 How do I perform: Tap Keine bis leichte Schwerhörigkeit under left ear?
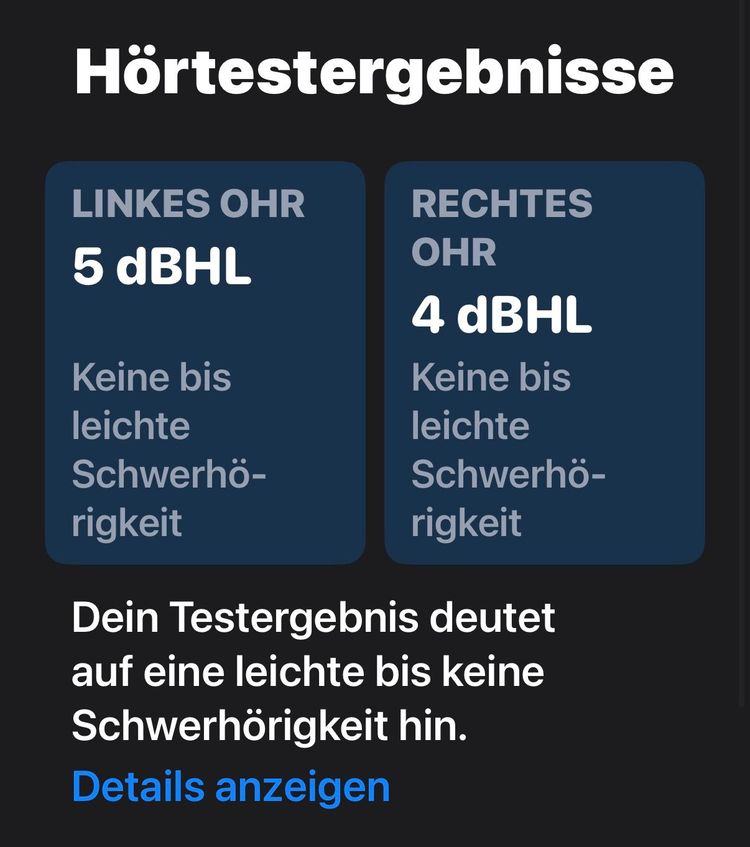(x=170, y=450)
